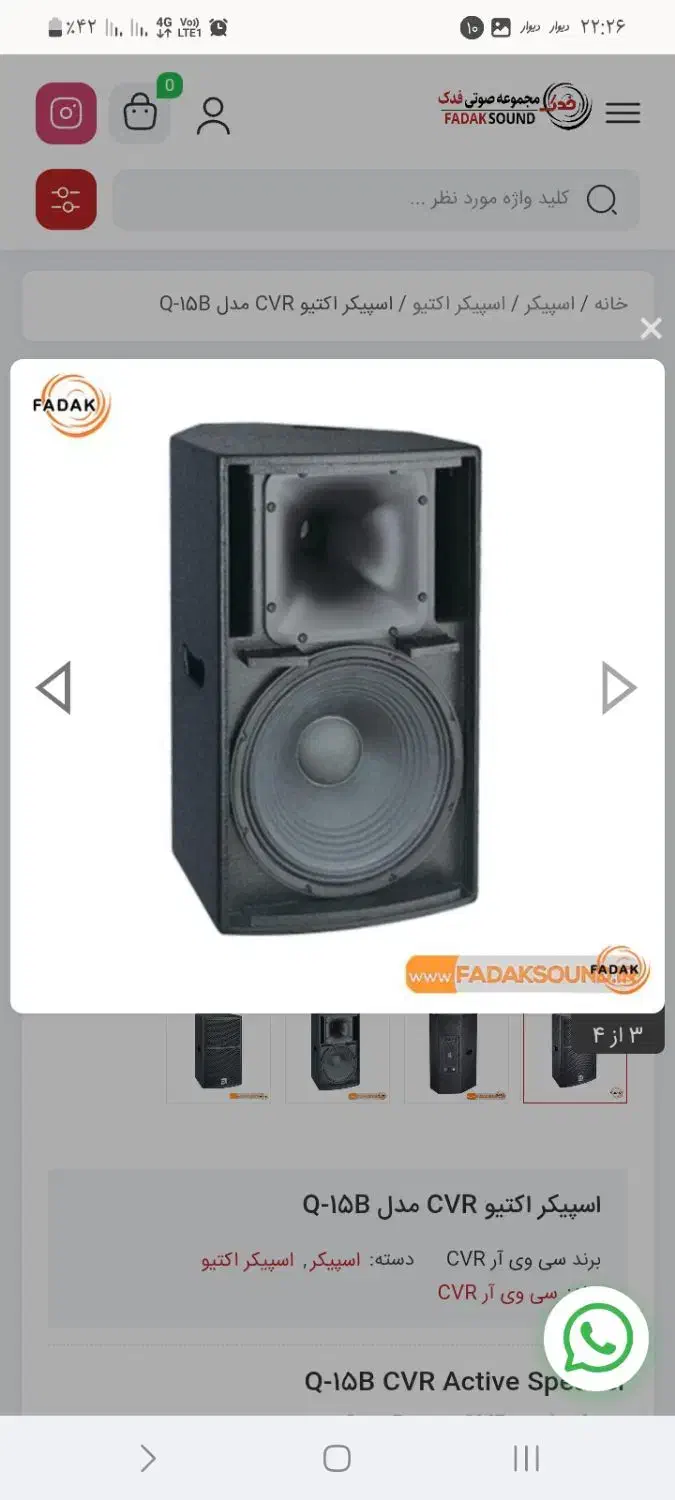Open the user account icon
This screenshot has height=1500, width=675.
coord(213,115)
